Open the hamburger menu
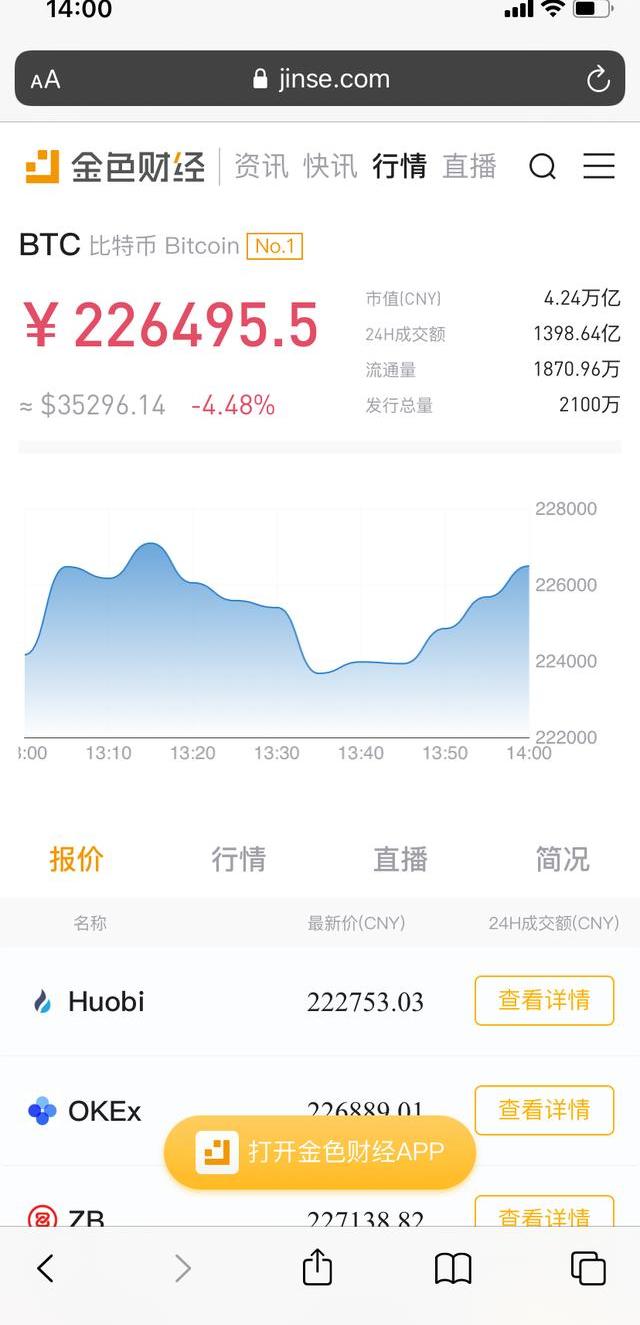This screenshot has width=640, height=1325. pyautogui.click(x=598, y=166)
